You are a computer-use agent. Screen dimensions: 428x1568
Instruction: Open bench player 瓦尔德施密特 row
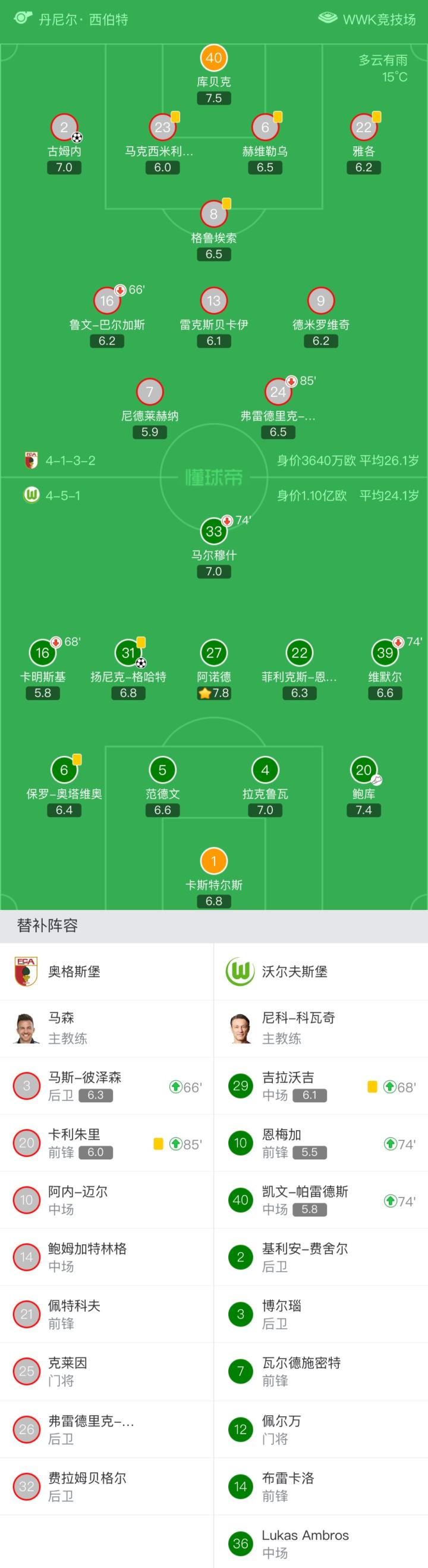click(x=320, y=1371)
